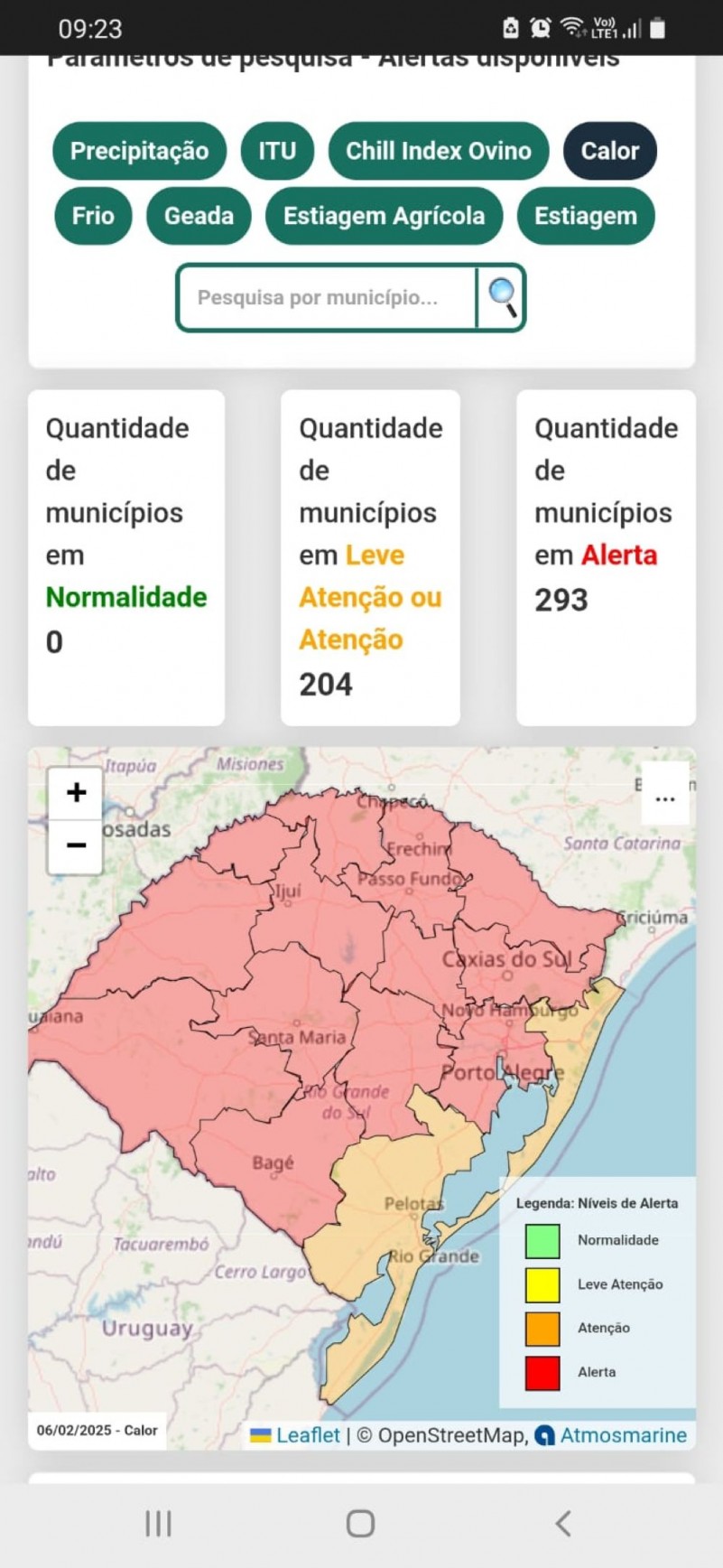Zoom out of the map
The height and width of the screenshot is (1568, 723).
click(76, 846)
